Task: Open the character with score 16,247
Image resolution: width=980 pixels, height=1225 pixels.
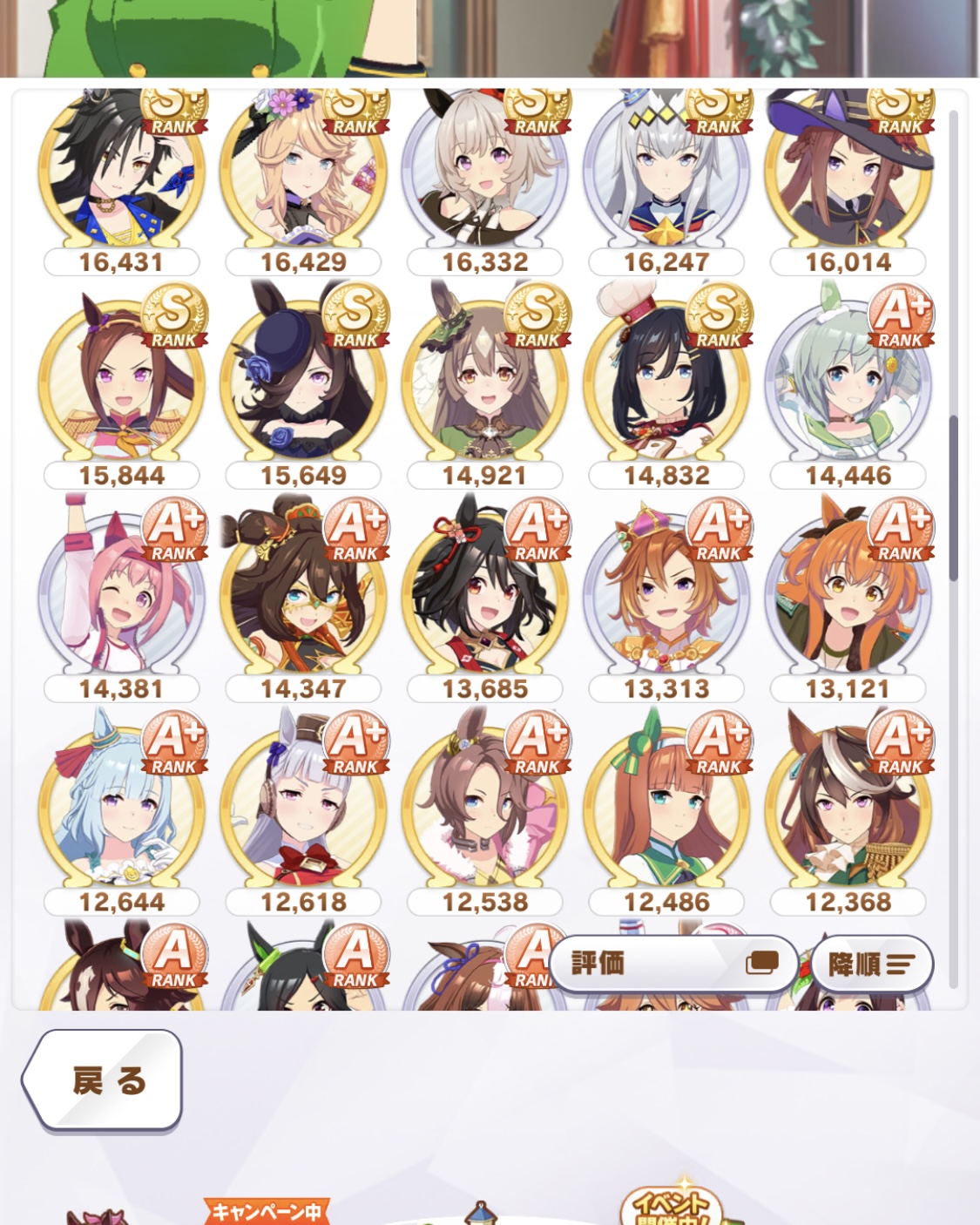Action: pyautogui.click(x=666, y=174)
